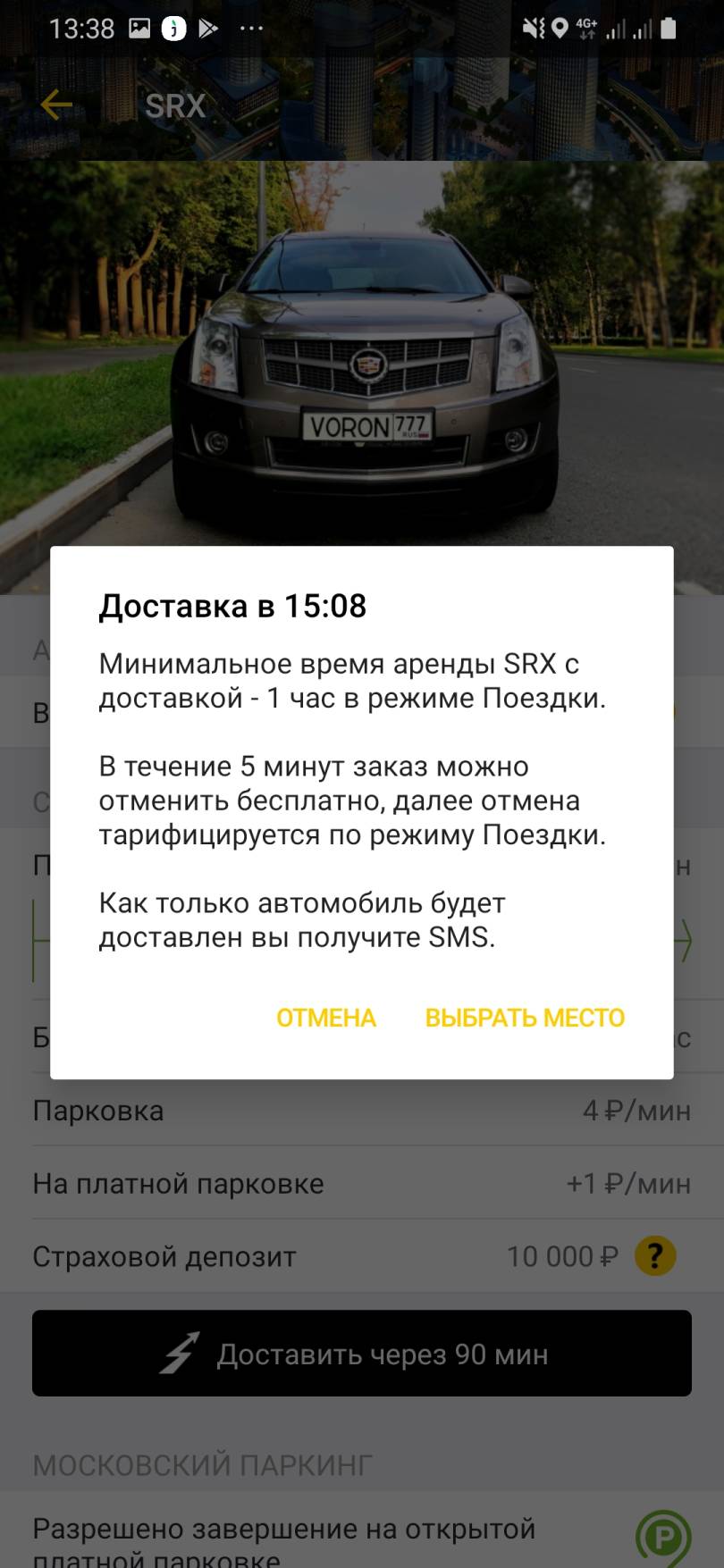Tap ОТМЕНА to cancel the delivery dialog
This screenshot has height=1568, width=724.
(326, 1018)
